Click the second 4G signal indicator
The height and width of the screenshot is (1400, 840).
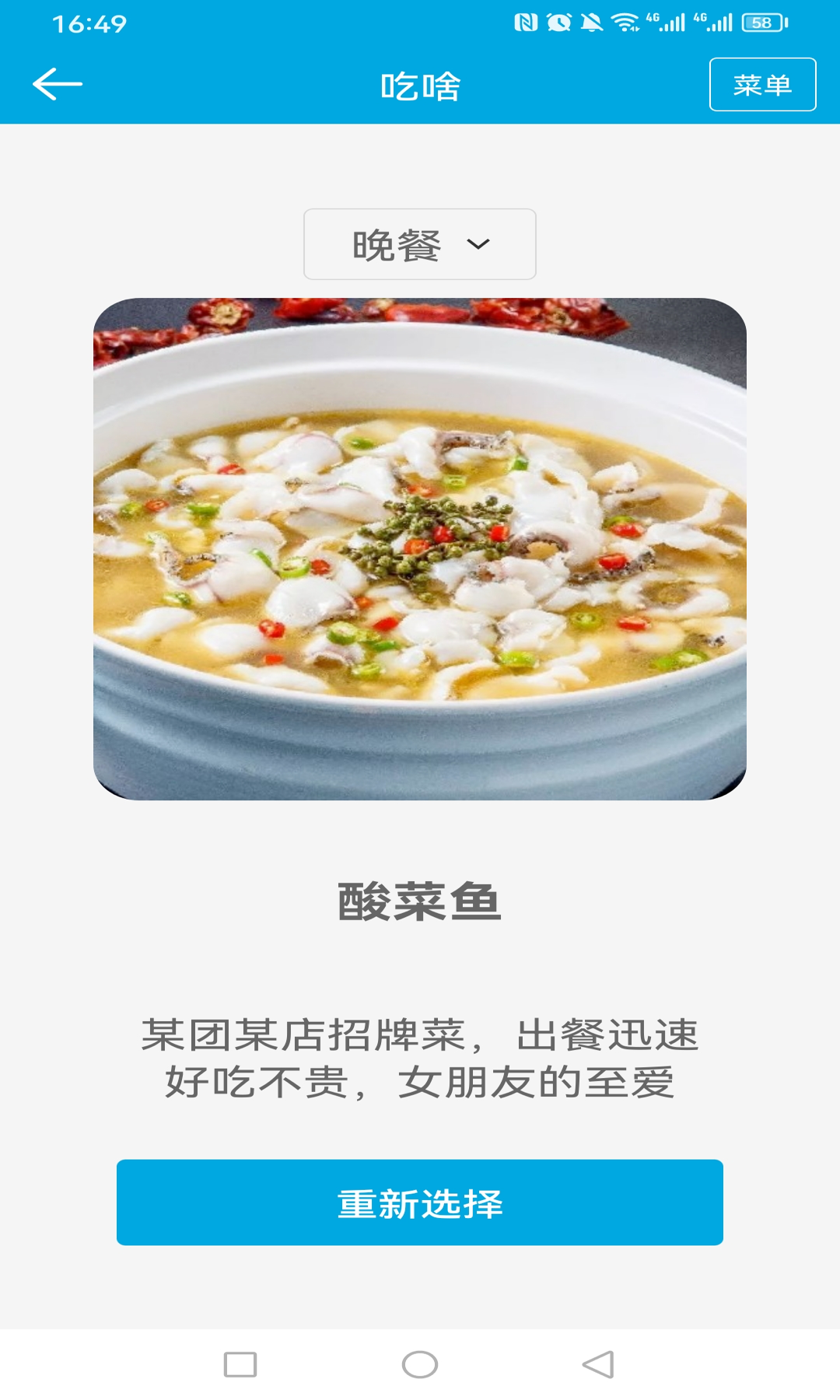[713, 23]
